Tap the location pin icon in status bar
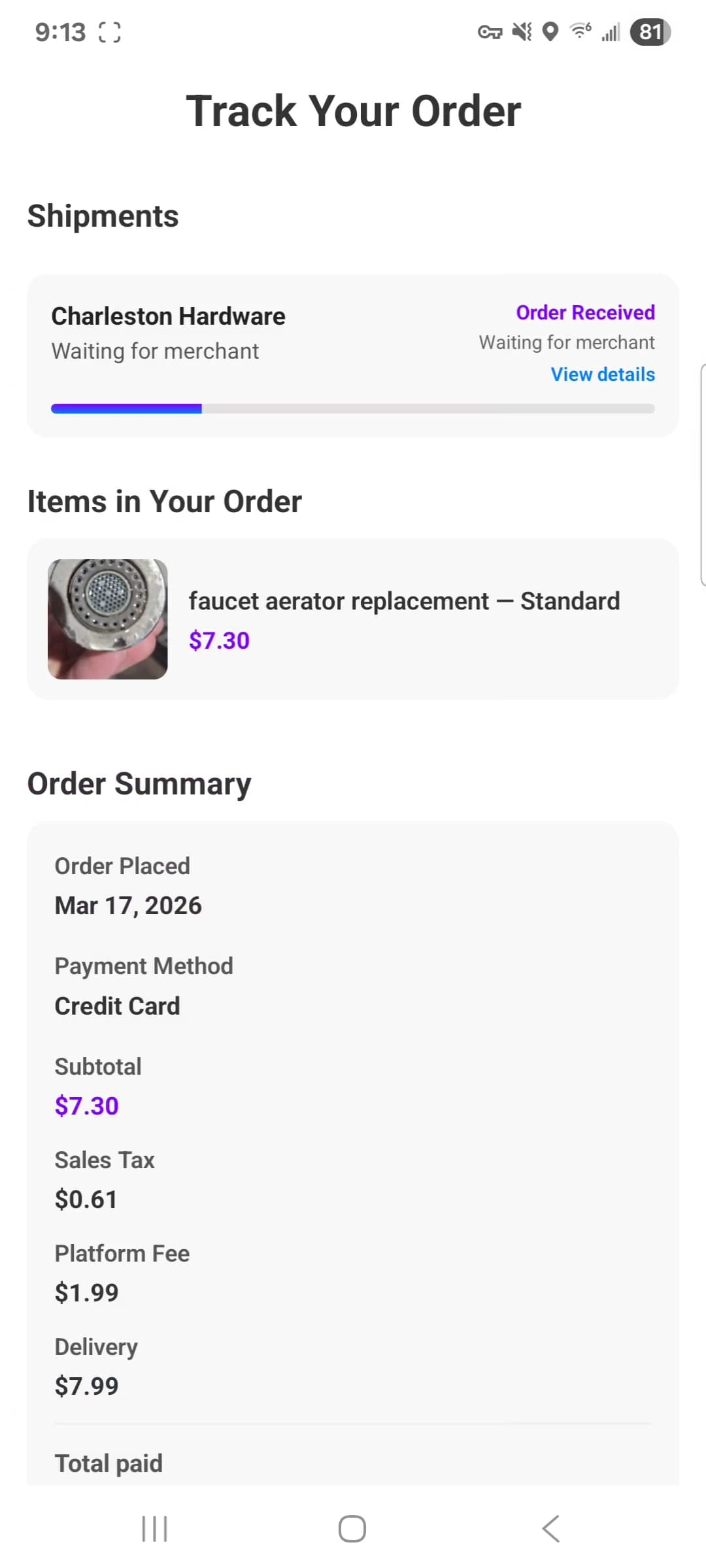 [550, 31]
